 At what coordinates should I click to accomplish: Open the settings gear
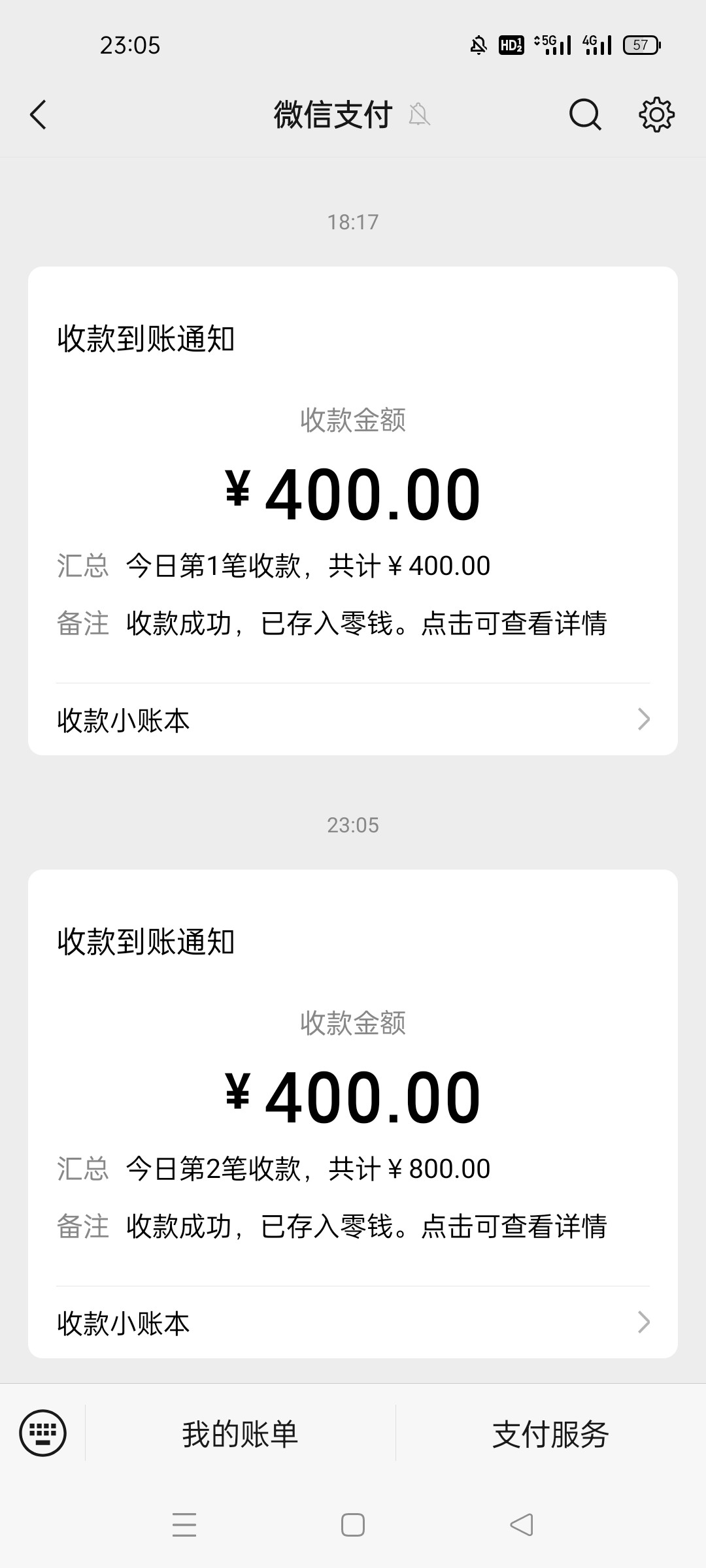pos(656,115)
